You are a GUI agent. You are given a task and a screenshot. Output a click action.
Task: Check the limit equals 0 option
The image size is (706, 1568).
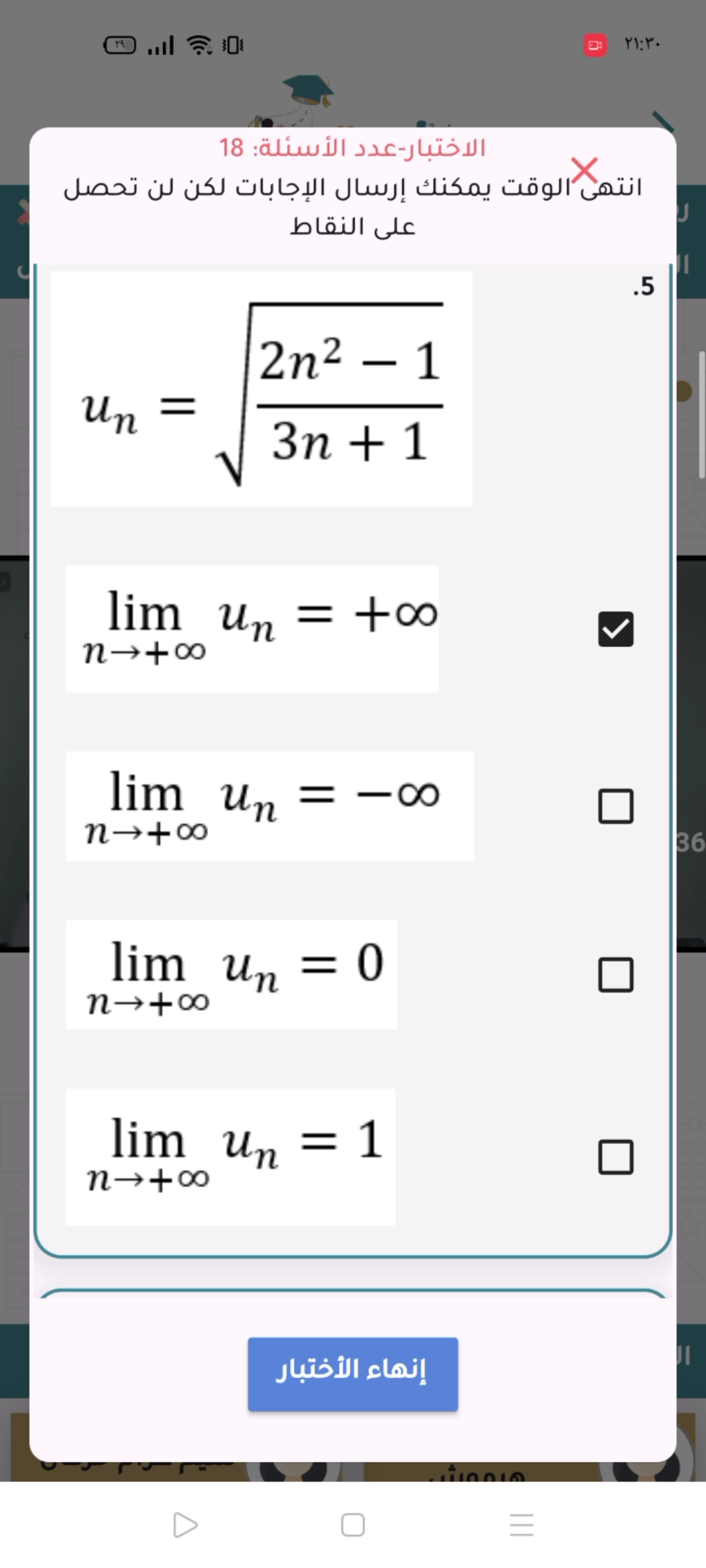click(x=615, y=975)
